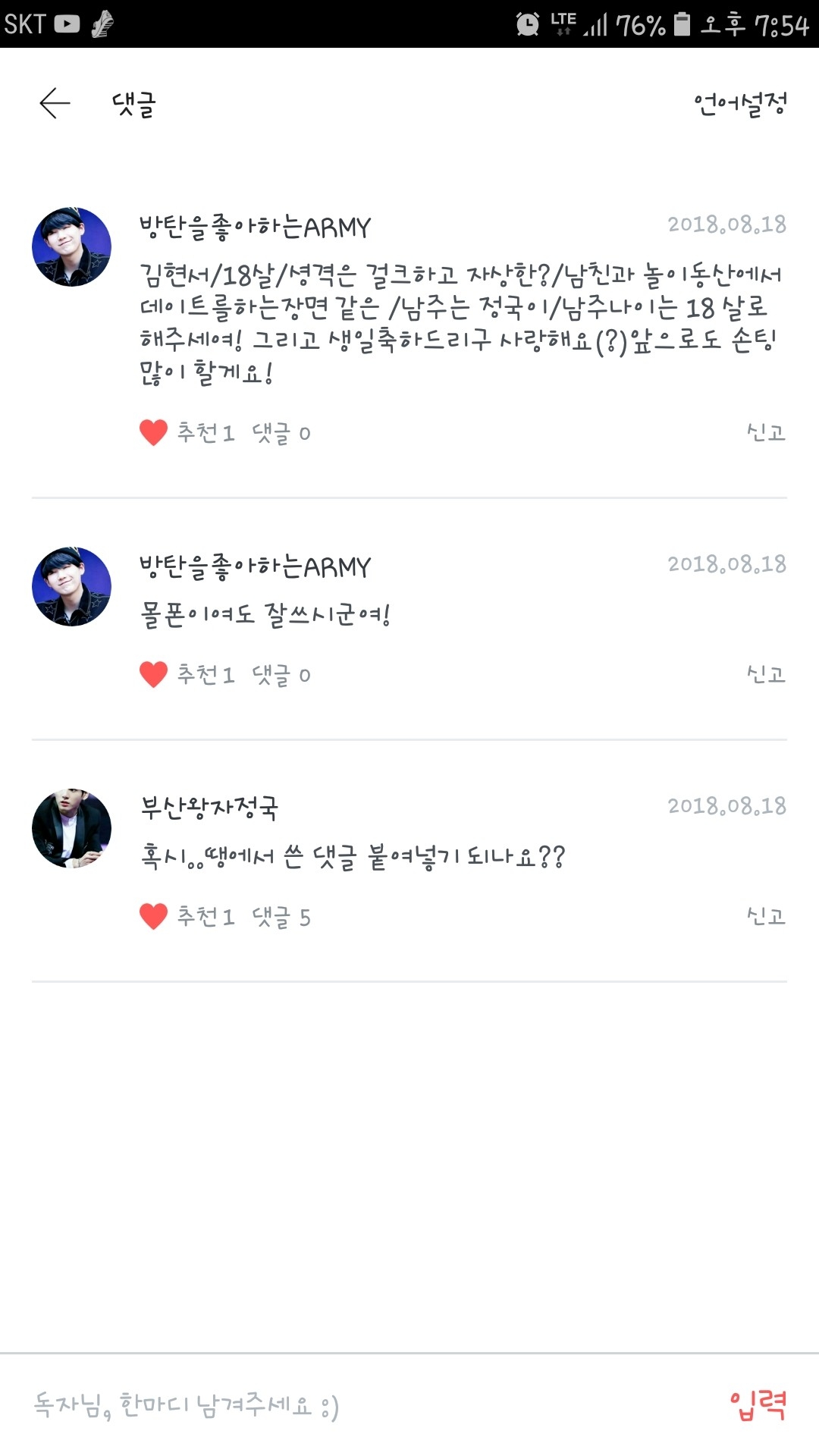The image size is (819, 1456).
Task: Report the 몰폰이여도 잘쓰시군여 comment
Action: coord(766,674)
